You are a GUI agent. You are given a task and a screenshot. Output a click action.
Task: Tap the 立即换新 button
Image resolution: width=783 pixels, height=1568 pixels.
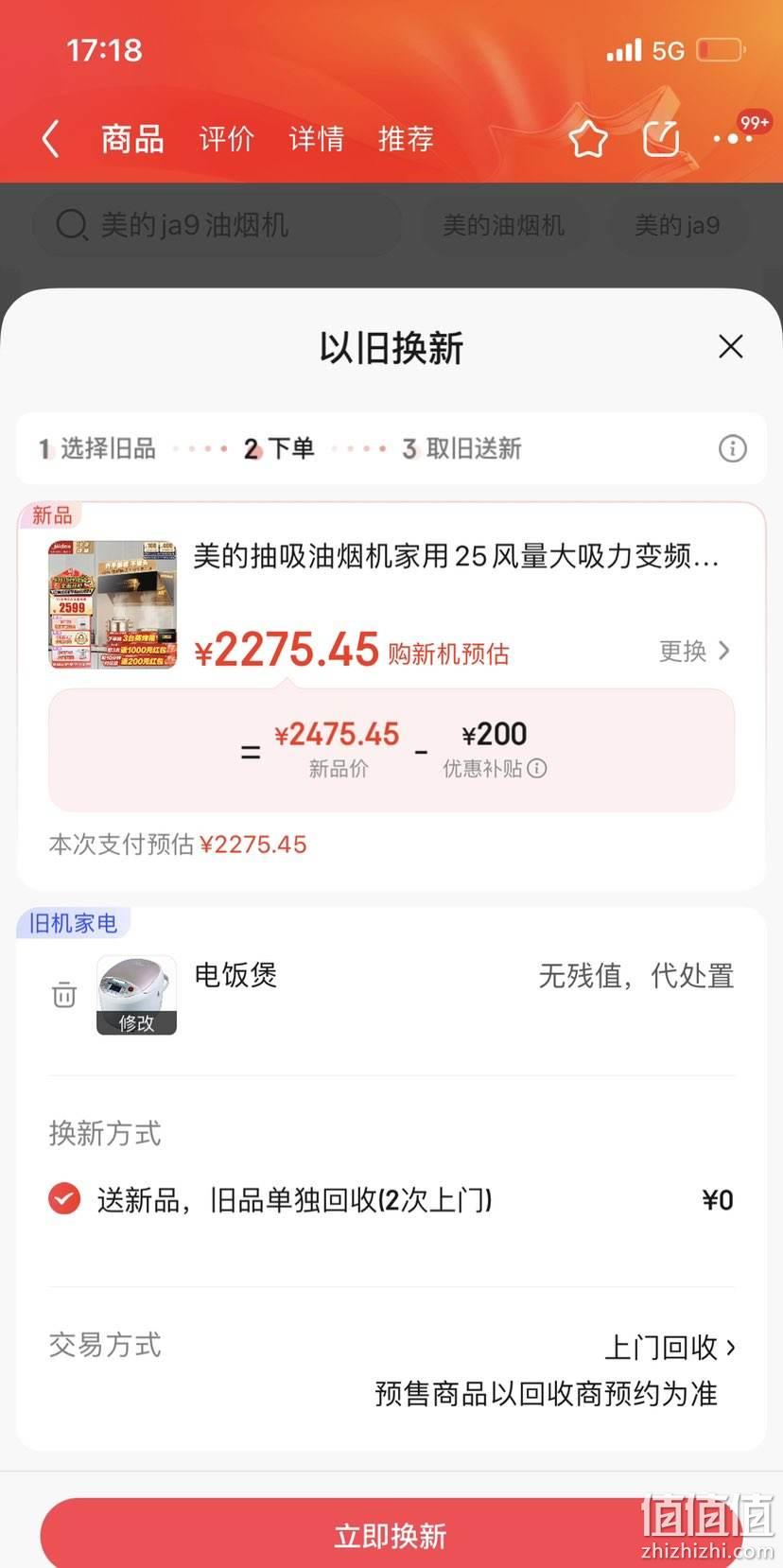391,1533
